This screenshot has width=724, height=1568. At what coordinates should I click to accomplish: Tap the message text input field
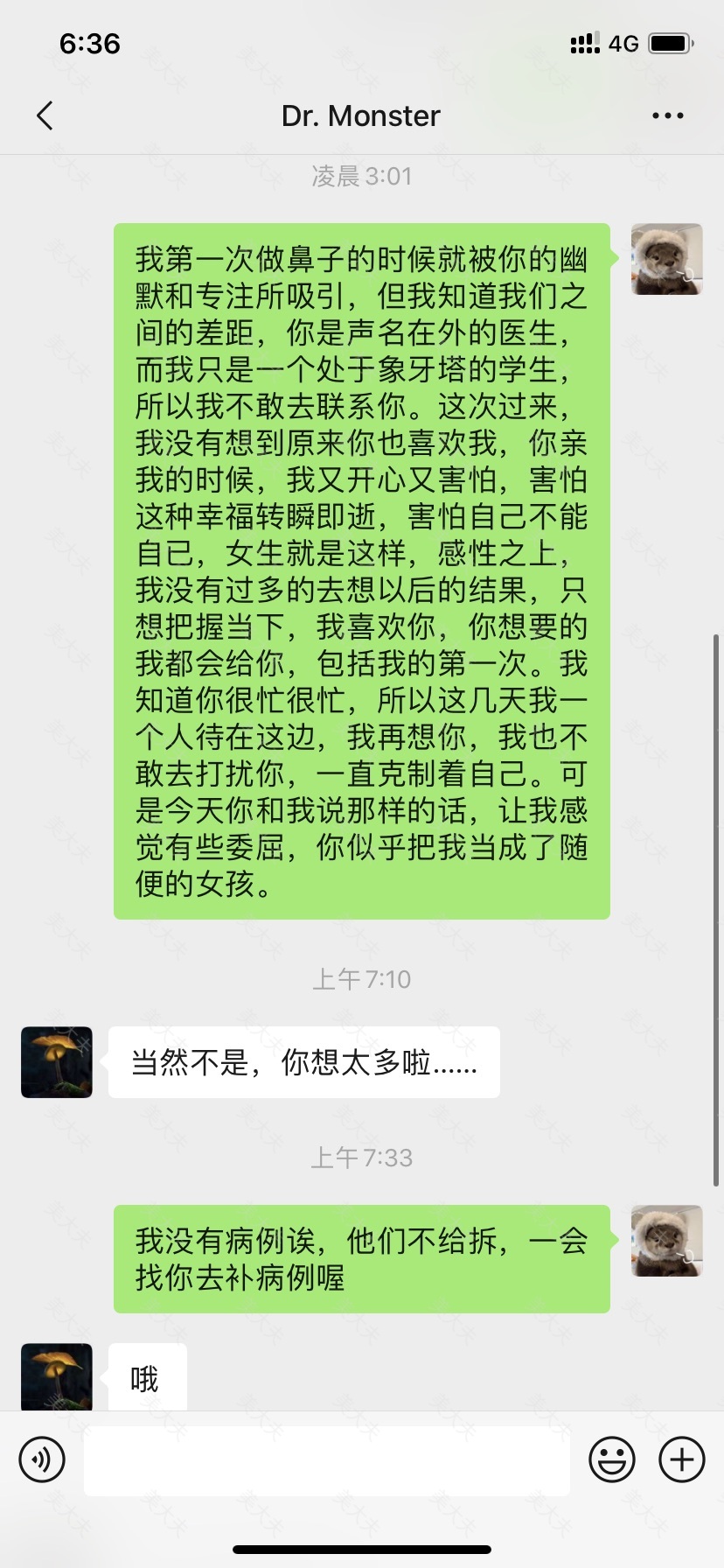click(326, 1459)
